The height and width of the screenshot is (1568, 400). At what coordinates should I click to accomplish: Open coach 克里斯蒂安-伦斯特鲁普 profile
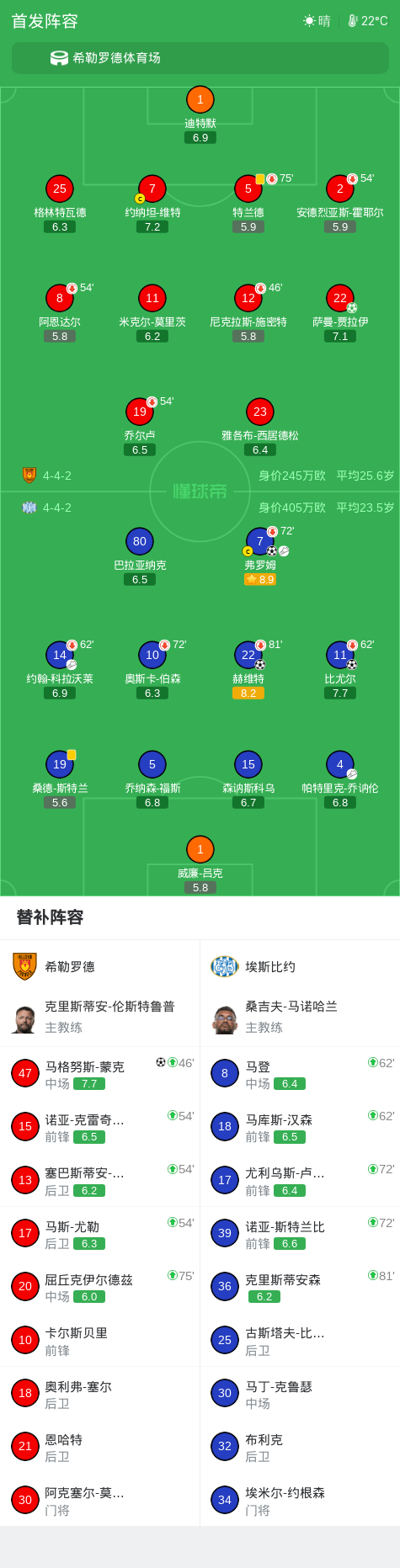coord(100,1017)
